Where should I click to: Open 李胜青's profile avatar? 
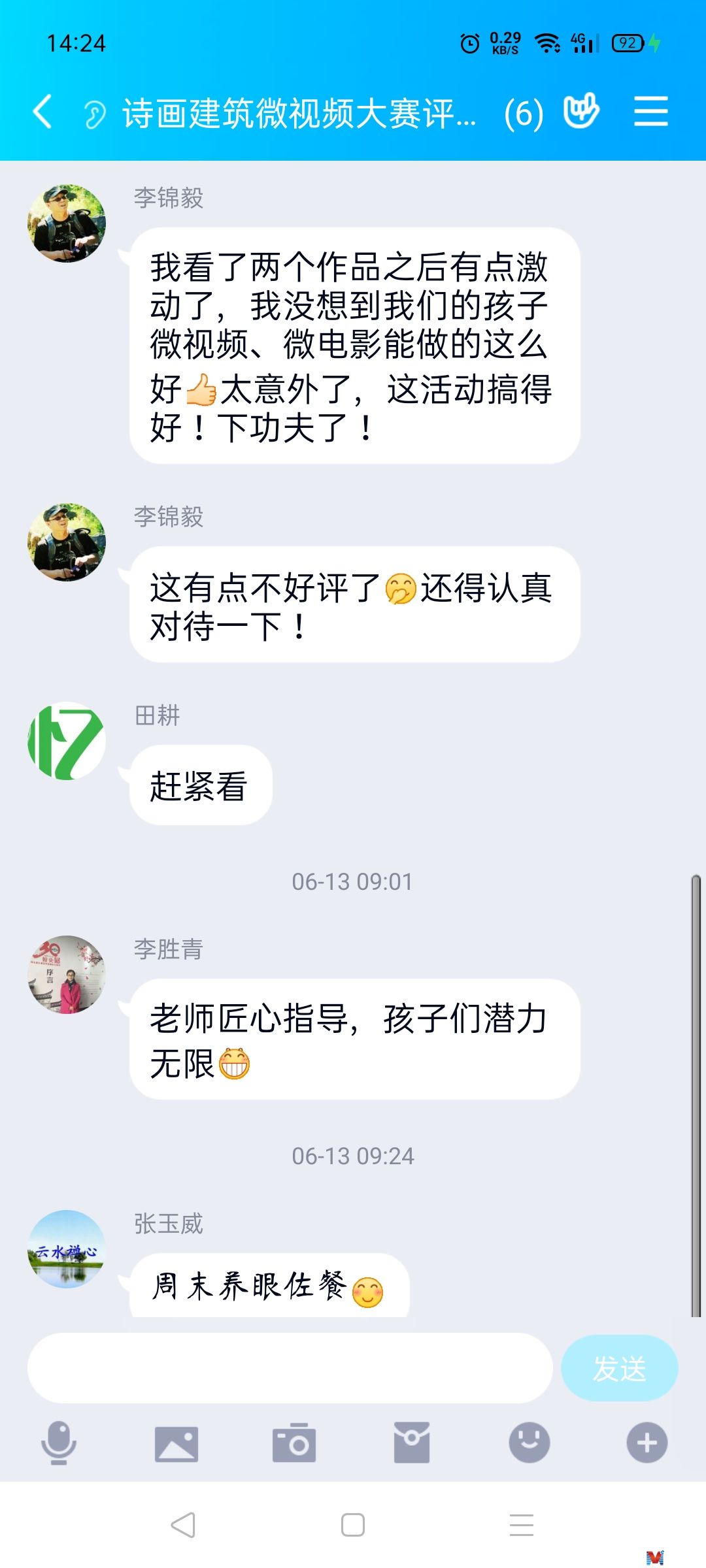click(67, 975)
